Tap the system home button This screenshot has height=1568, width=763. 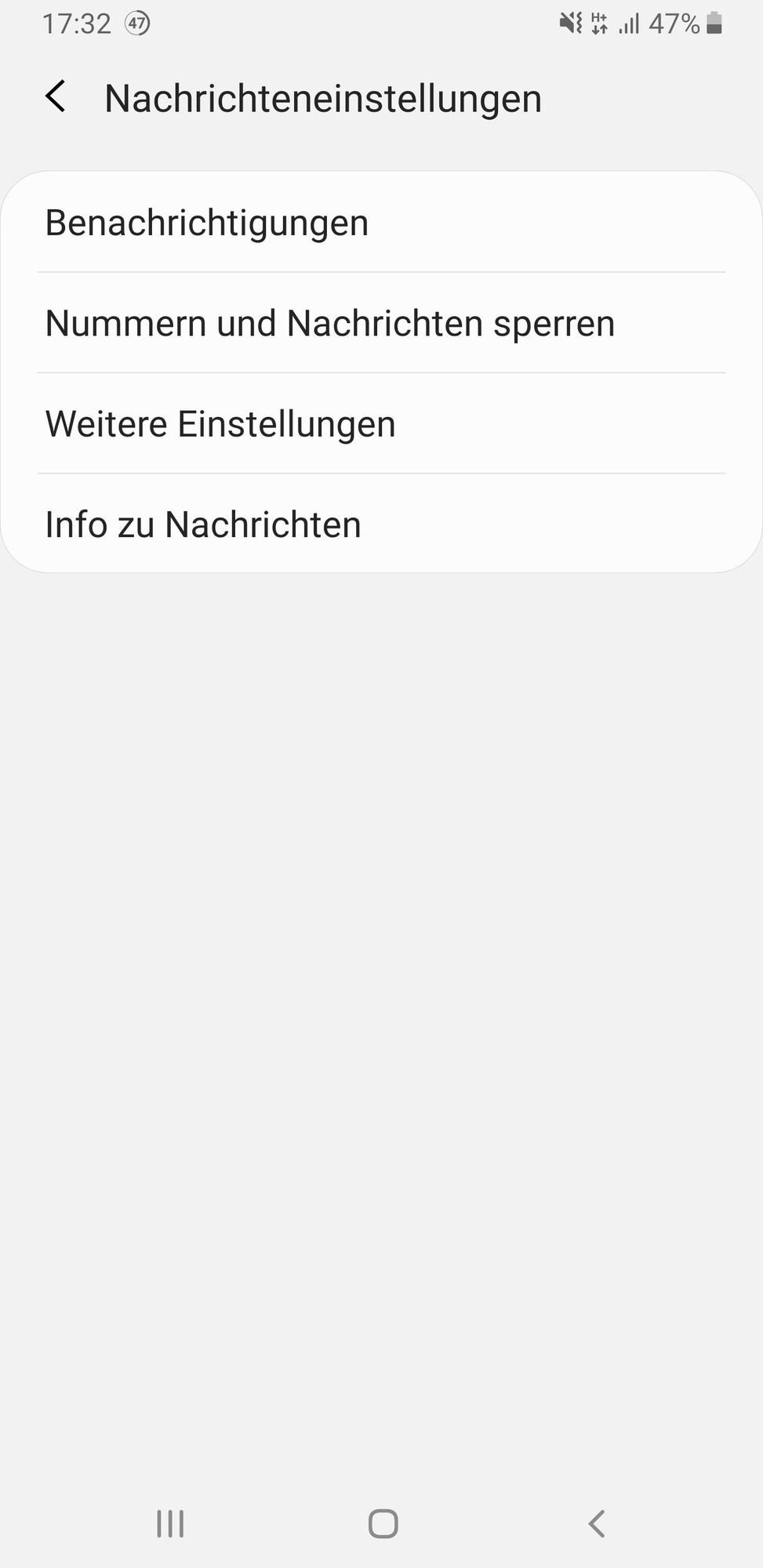[x=383, y=1523]
